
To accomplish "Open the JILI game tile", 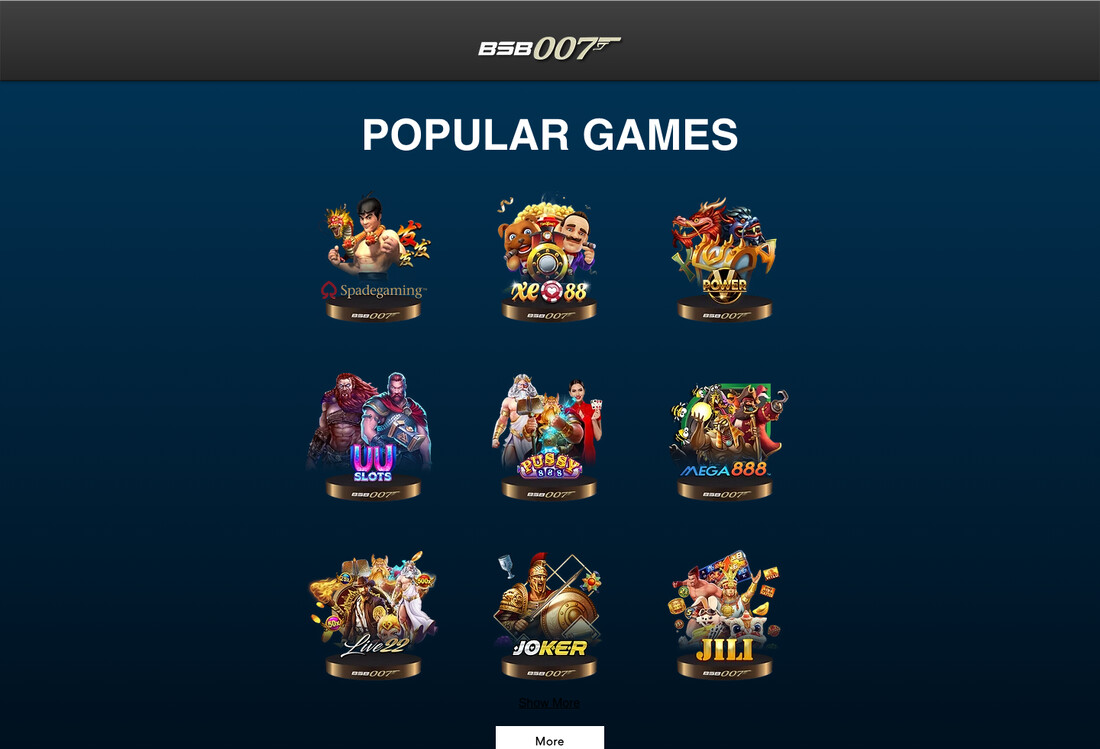I will [x=724, y=615].
